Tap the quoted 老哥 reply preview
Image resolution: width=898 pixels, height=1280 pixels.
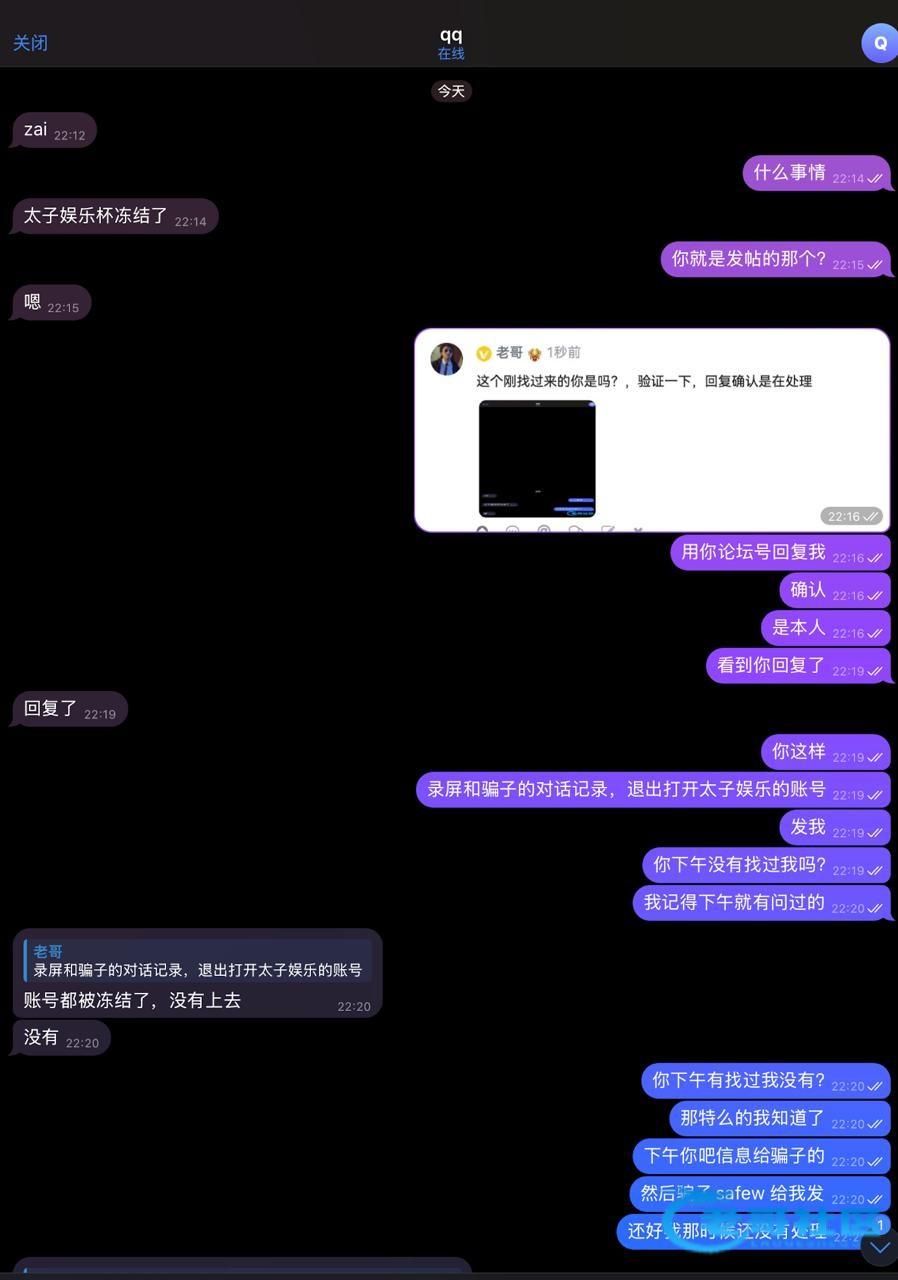(x=197, y=960)
